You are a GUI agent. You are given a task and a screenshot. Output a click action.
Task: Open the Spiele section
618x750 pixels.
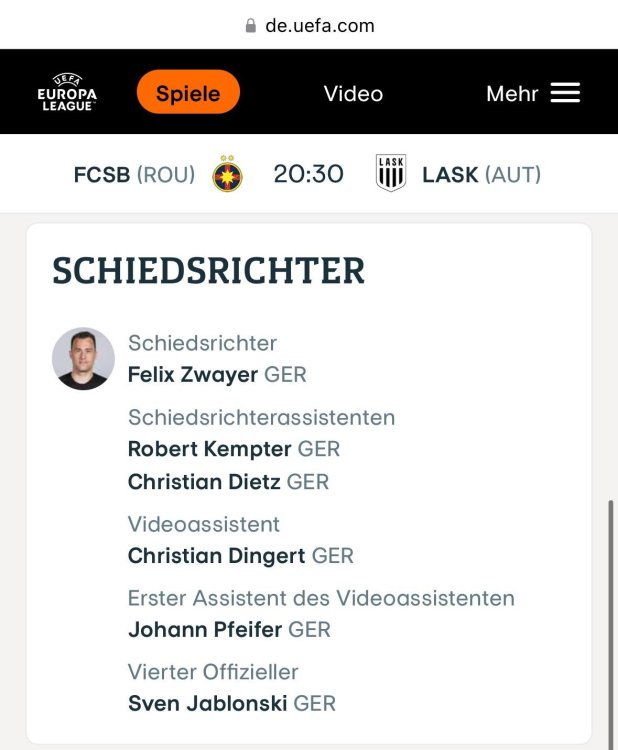pyautogui.click(x=188, y=93)
